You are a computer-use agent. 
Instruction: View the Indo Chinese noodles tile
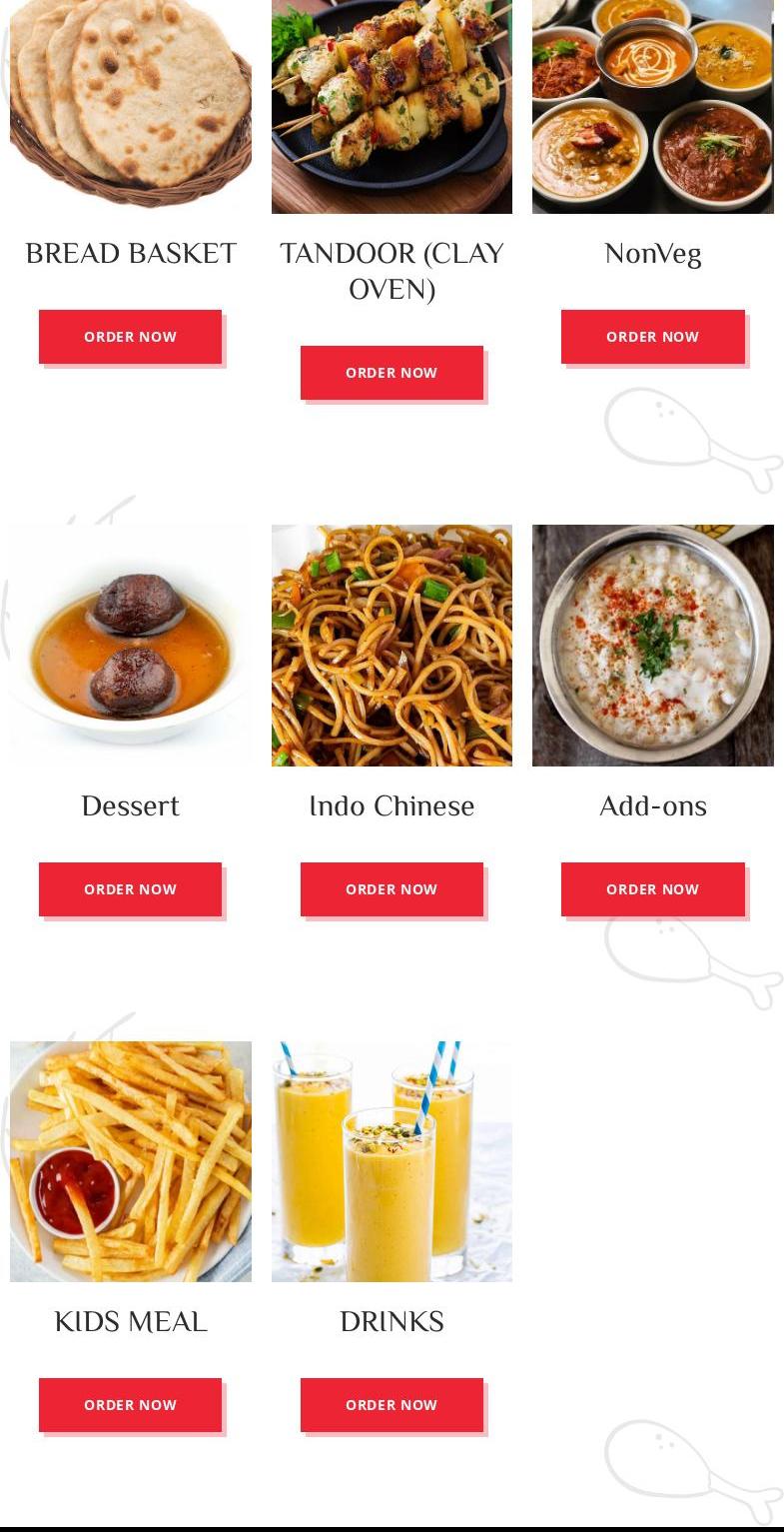[x=392, y=646]
